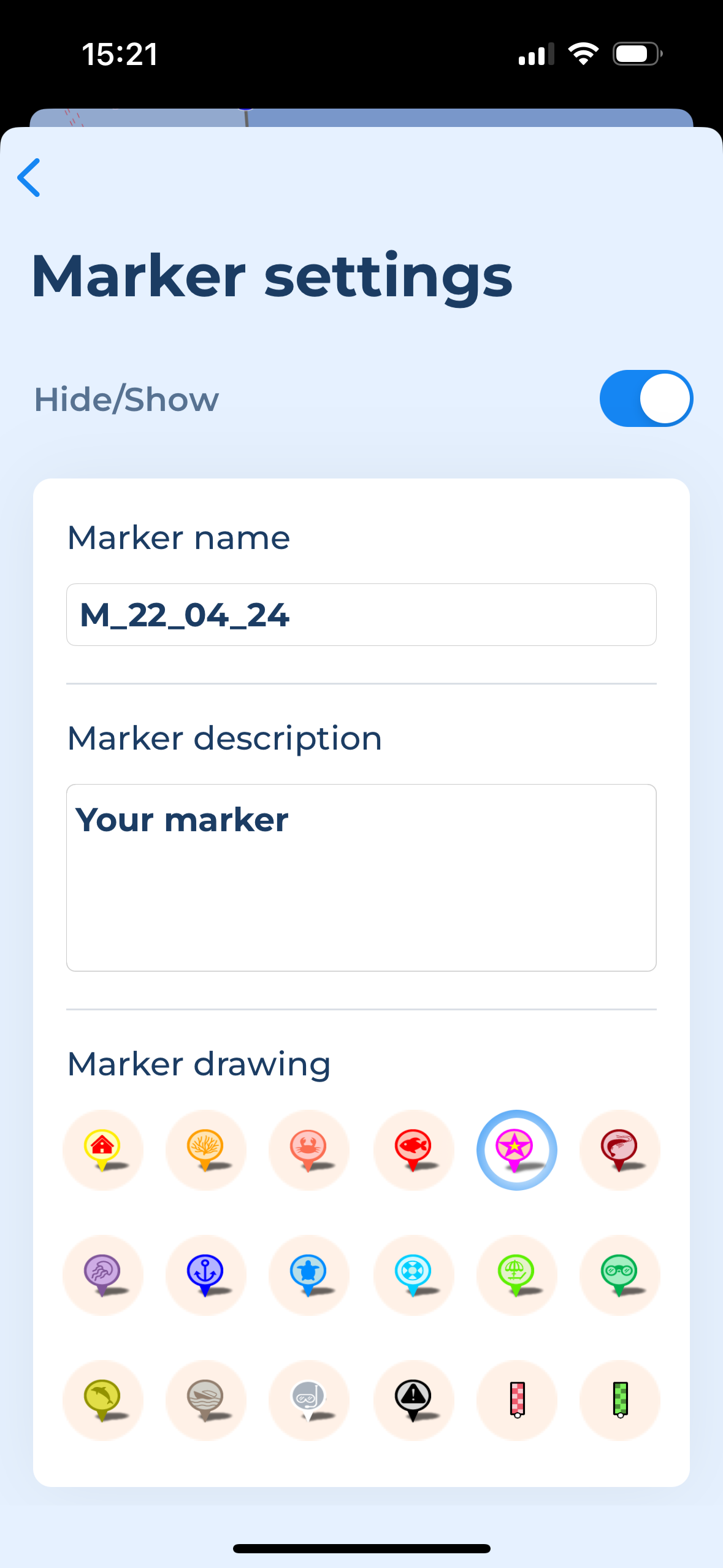The height and width of the screenshot is (1568, 723).
Task: Tap the pink star marker icon
Action: pyautogui.click(x=517, y=1150)
